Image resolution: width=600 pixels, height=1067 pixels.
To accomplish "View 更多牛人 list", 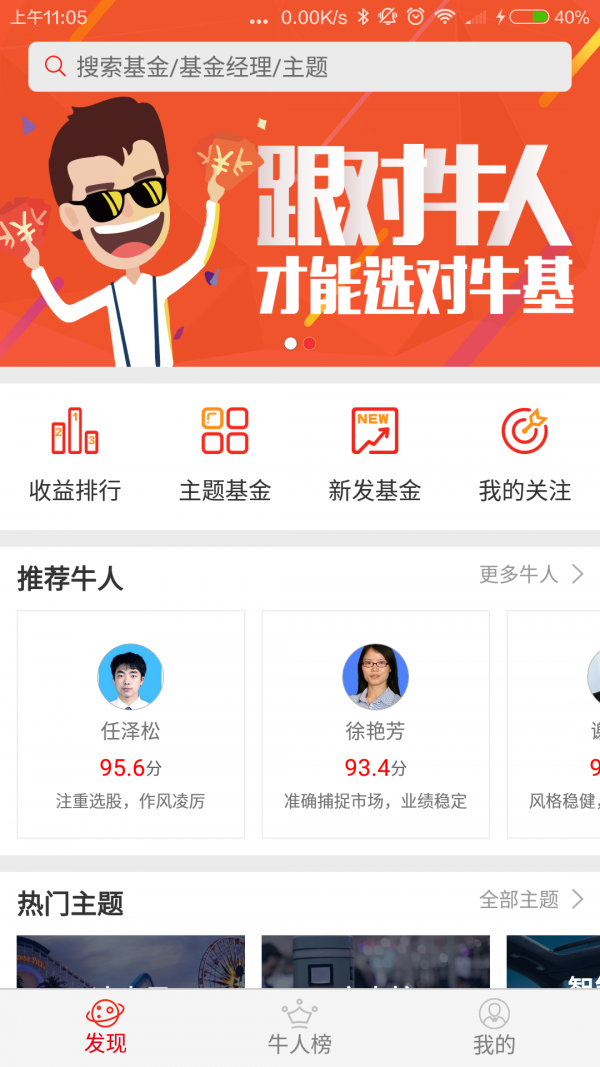I will pyautogui.click(x=531, y=574).
